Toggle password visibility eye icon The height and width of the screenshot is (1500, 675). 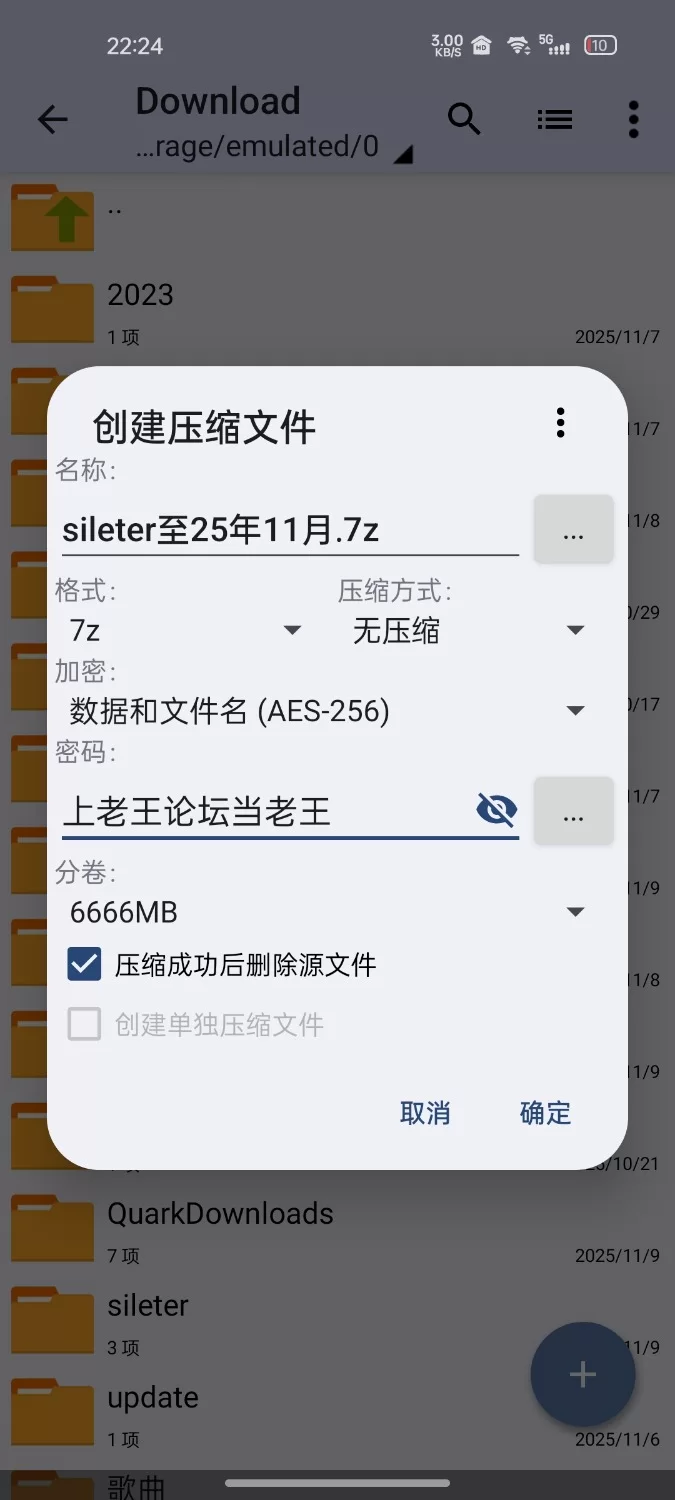coord(497,810)
